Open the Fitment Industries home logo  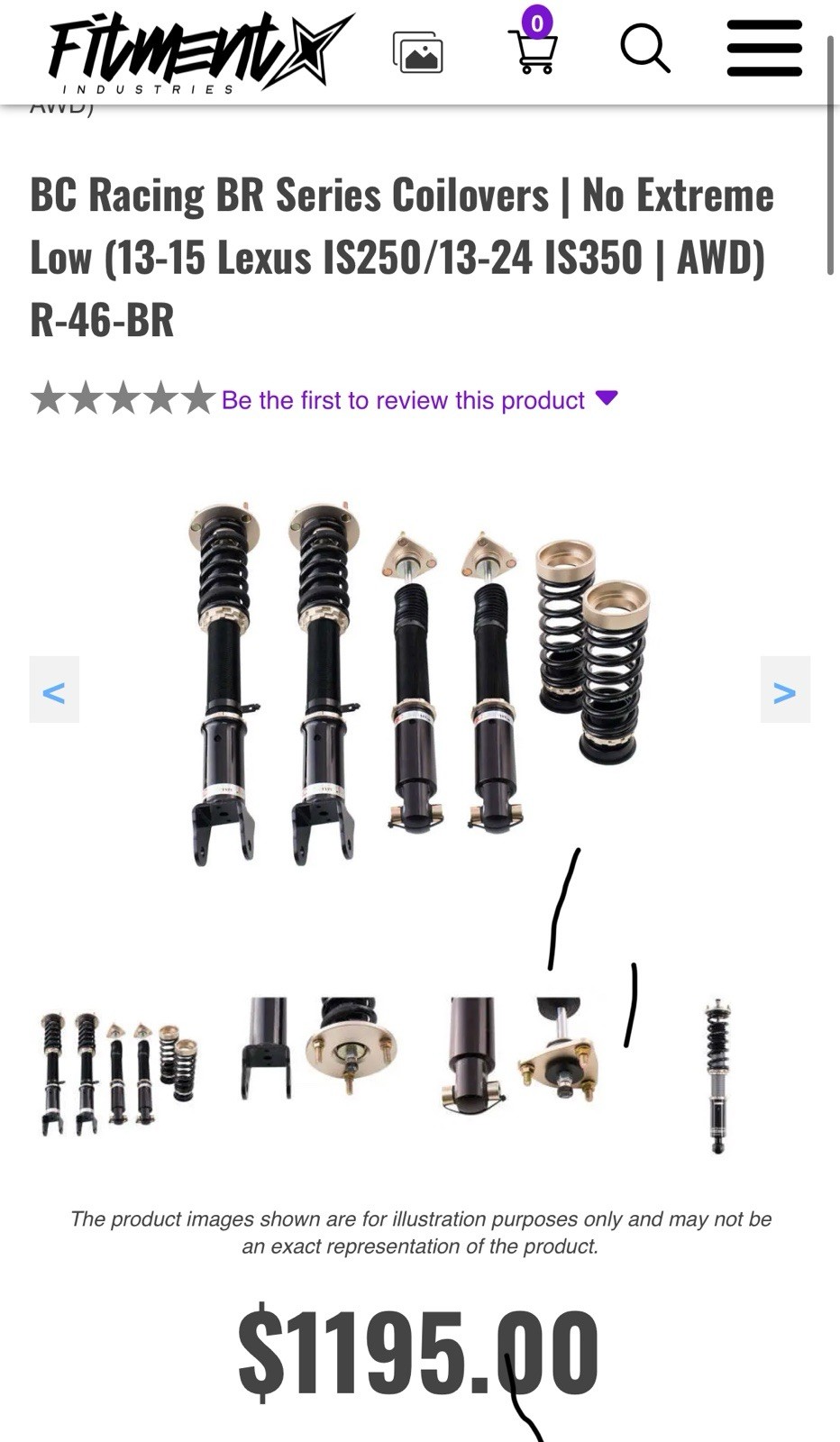[200, 51]
